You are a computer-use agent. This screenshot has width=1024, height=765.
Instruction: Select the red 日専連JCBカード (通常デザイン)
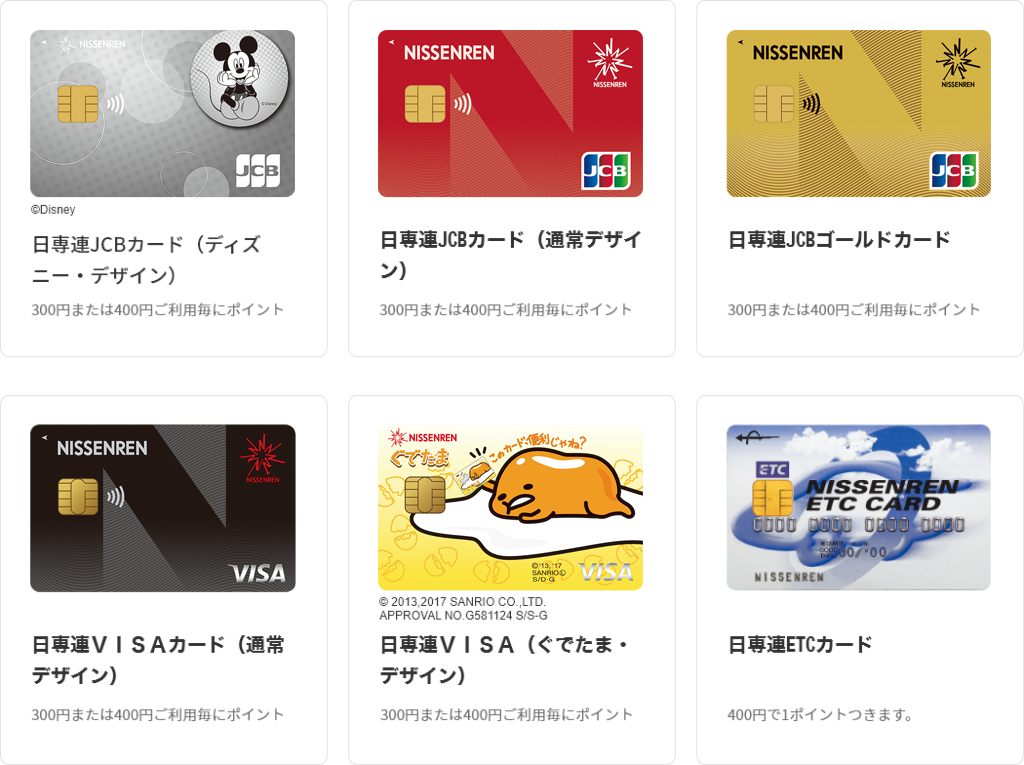pyautogui.click(x=510, y=114)
